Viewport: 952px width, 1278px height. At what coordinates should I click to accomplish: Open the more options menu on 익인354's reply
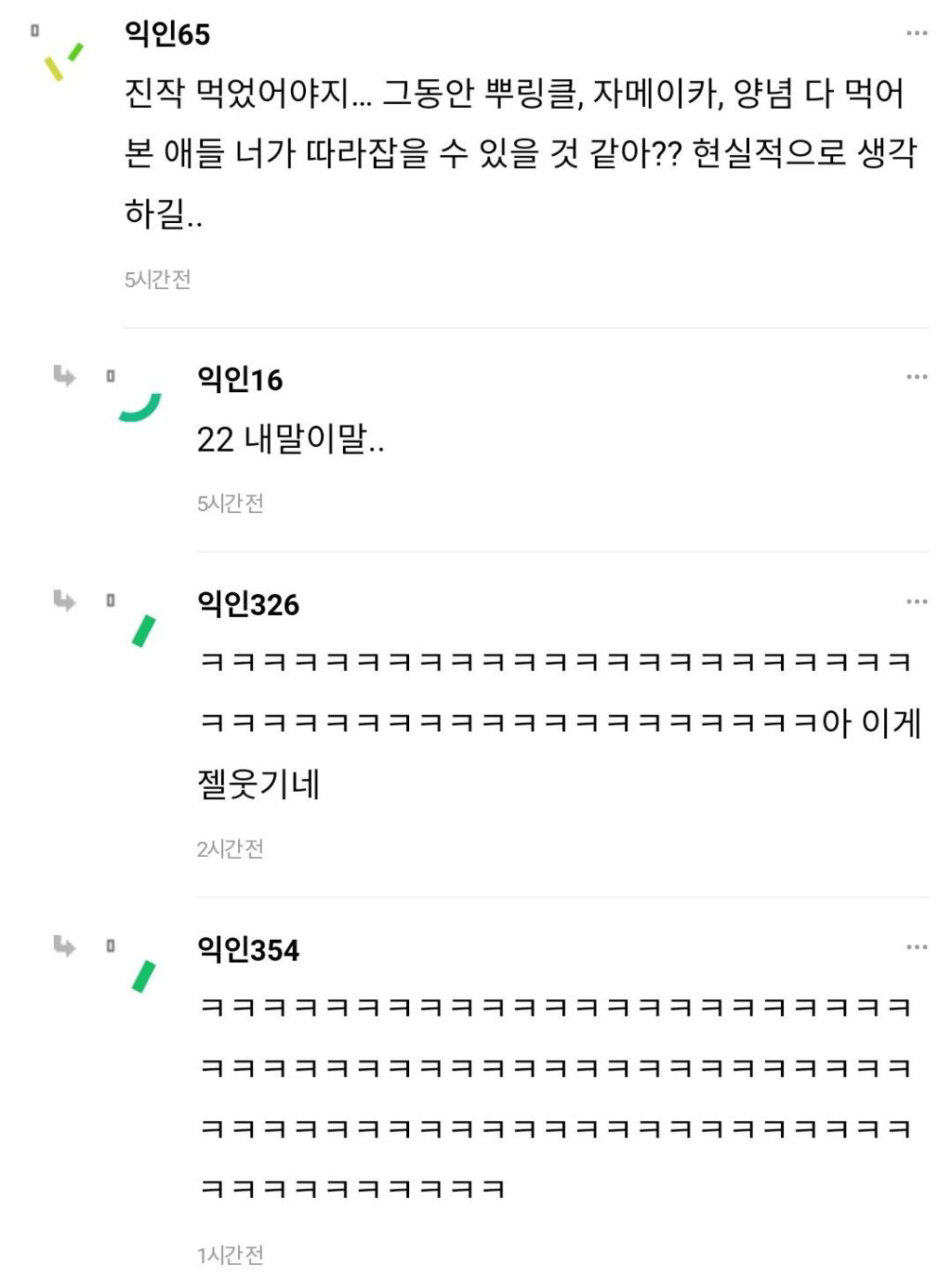click(x=917, y=947)
